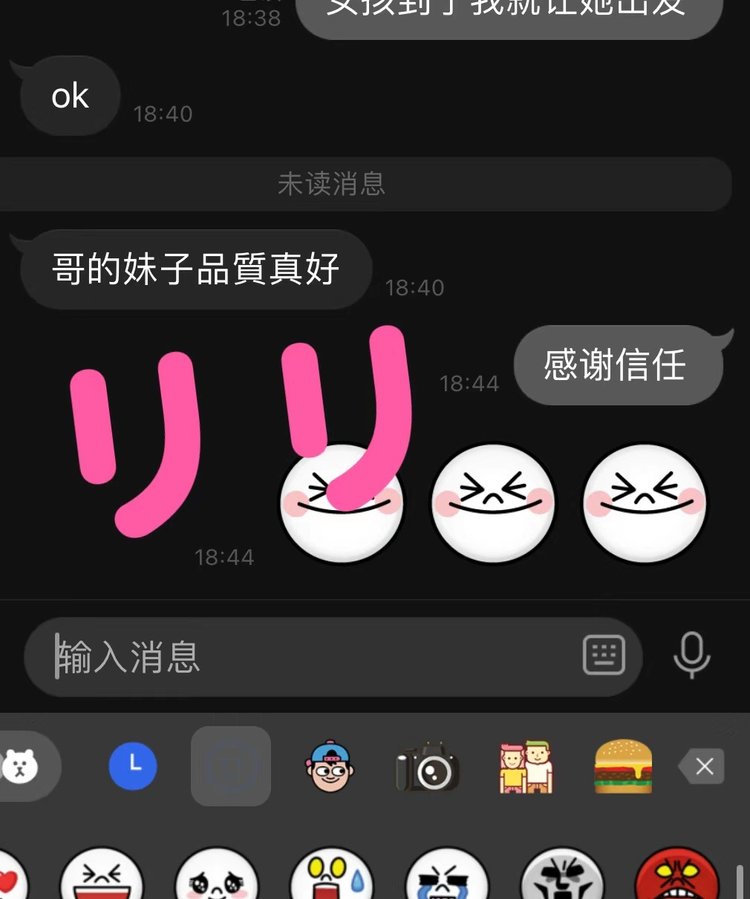This screenshot has height=899, width=750.
Task: Tap the backspace delete key
Action: point(701,767)
